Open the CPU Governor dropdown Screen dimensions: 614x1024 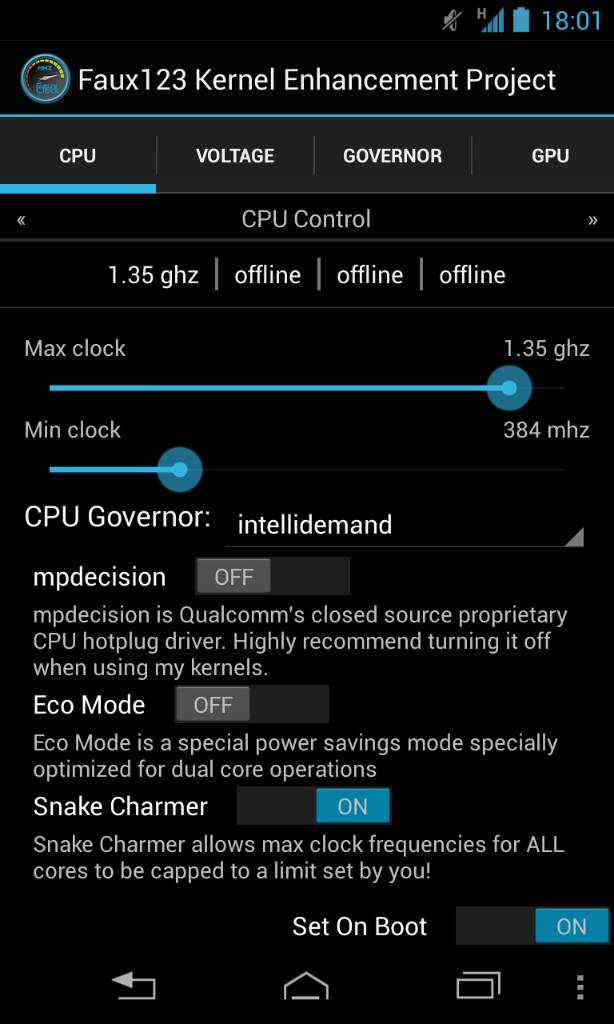403,525
